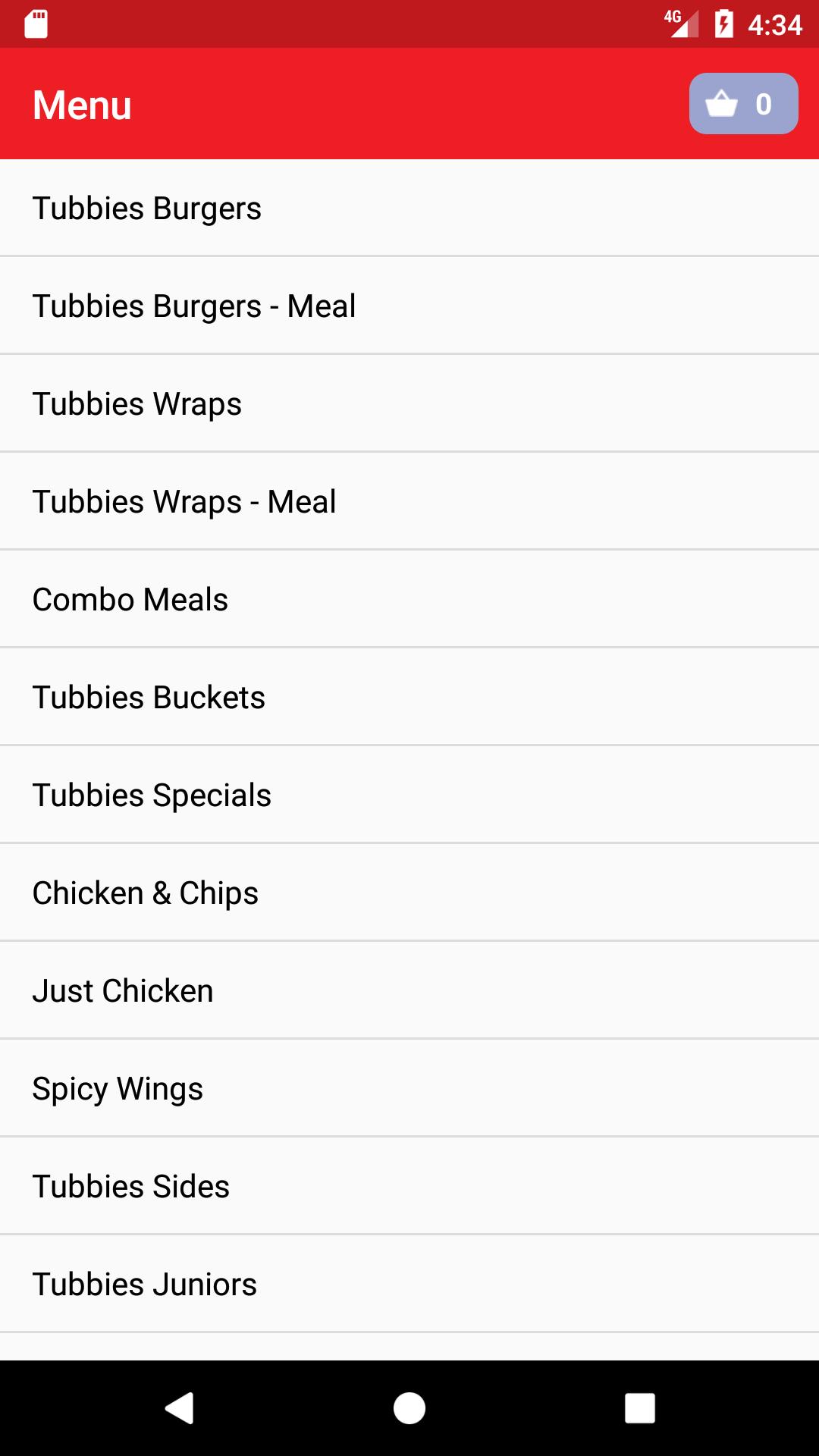The image size is (819, 1456).
Task: Open Chicken & Chips category
Action: tap(409, 893)
